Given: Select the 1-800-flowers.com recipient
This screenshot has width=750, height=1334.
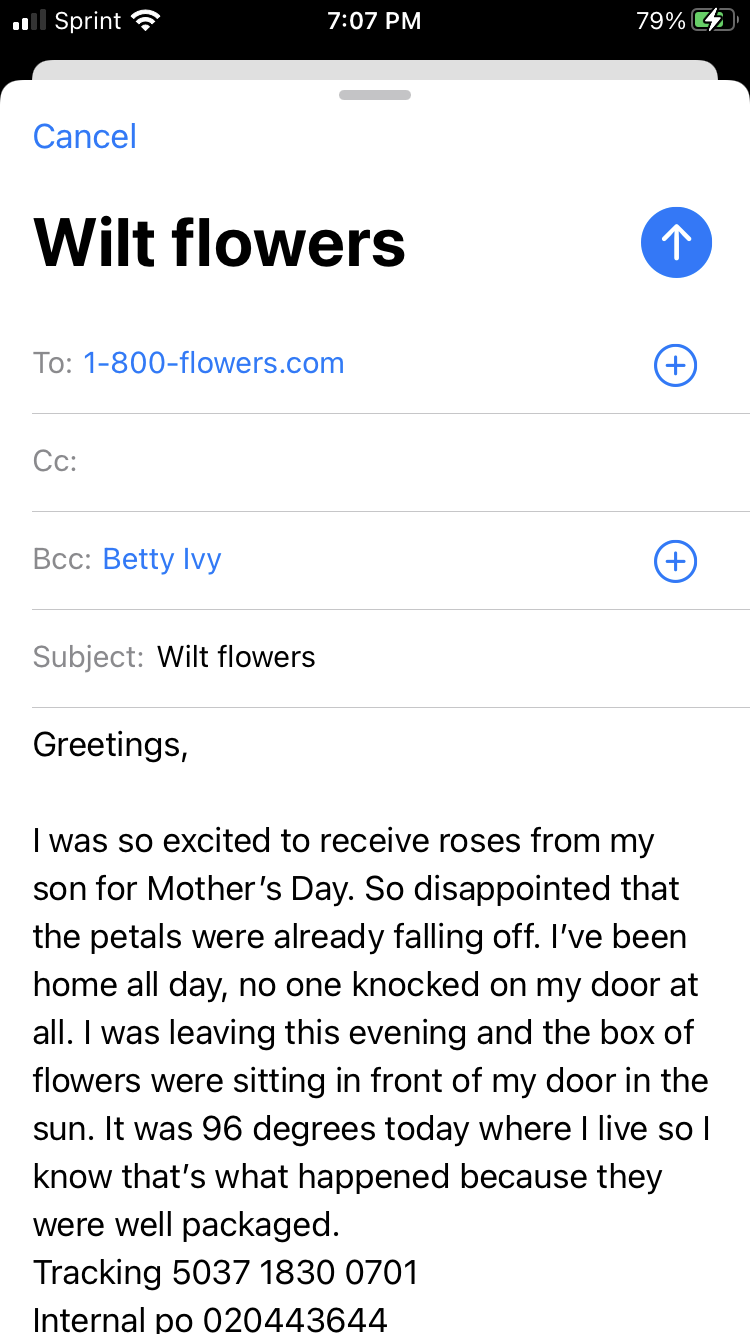Looking at the screenshot, I should coord(213,363).
